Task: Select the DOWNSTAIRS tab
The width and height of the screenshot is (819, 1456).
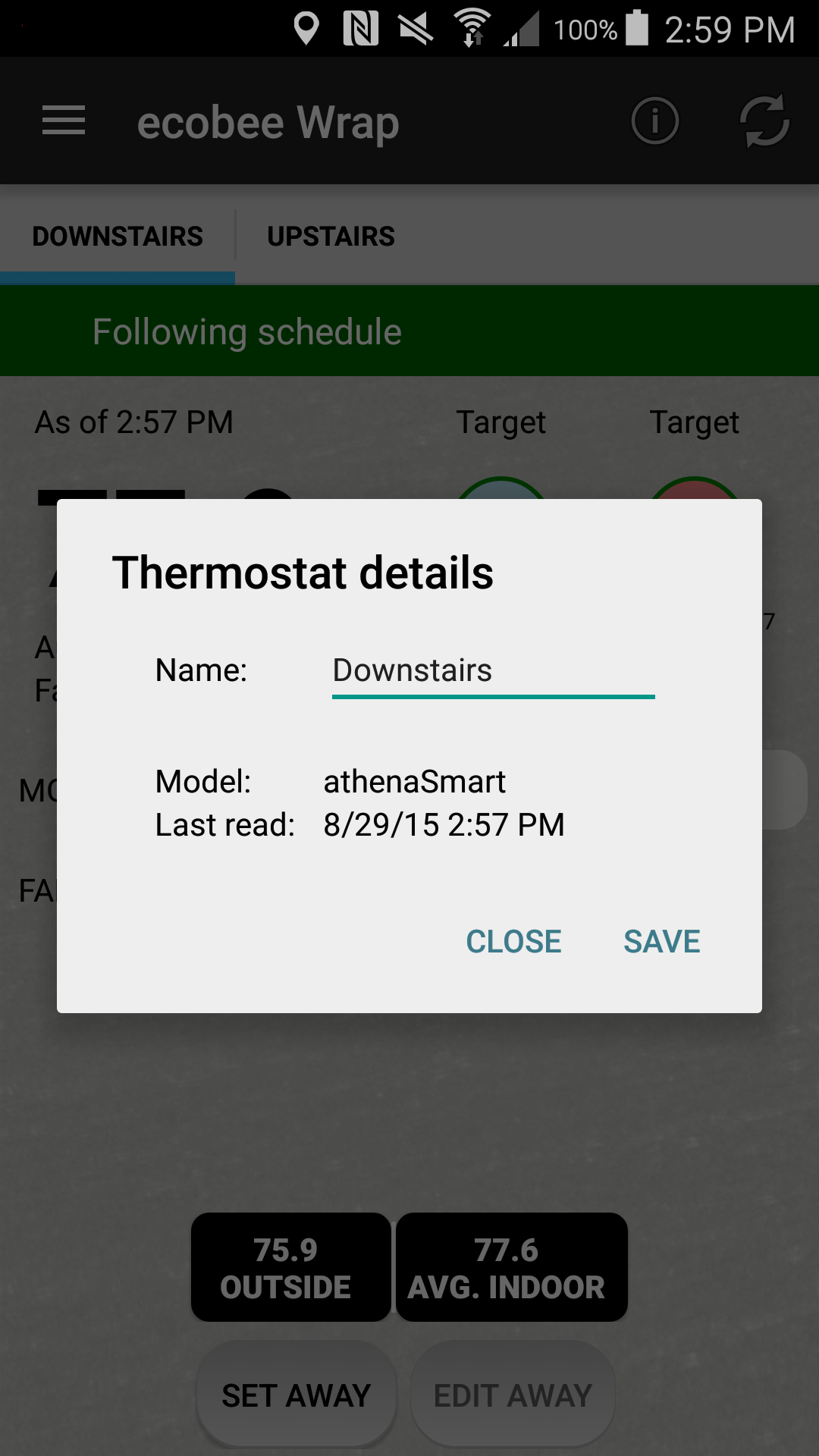Action: click(x=118, y=236)
